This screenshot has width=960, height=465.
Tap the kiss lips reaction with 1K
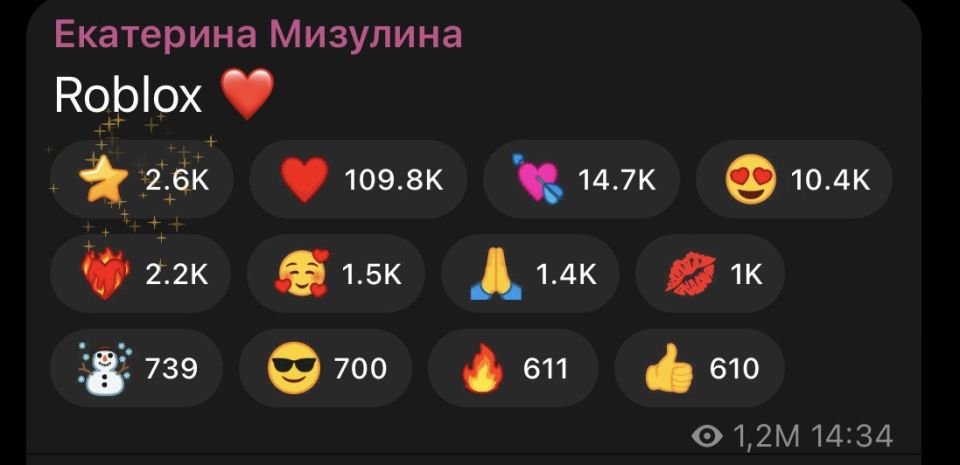click(710, 274)
